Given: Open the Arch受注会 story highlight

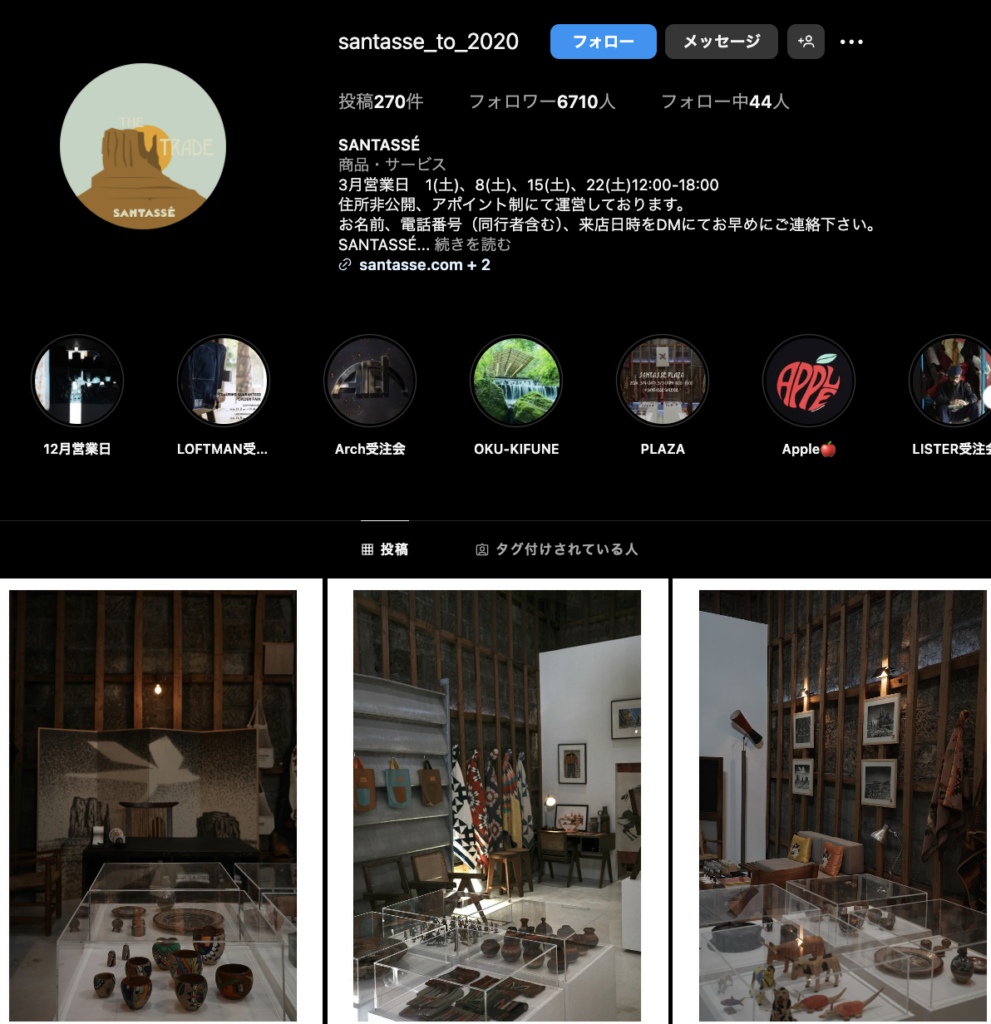Looking at the screenshot, I should pyautogui.click(x=370, y=381).
